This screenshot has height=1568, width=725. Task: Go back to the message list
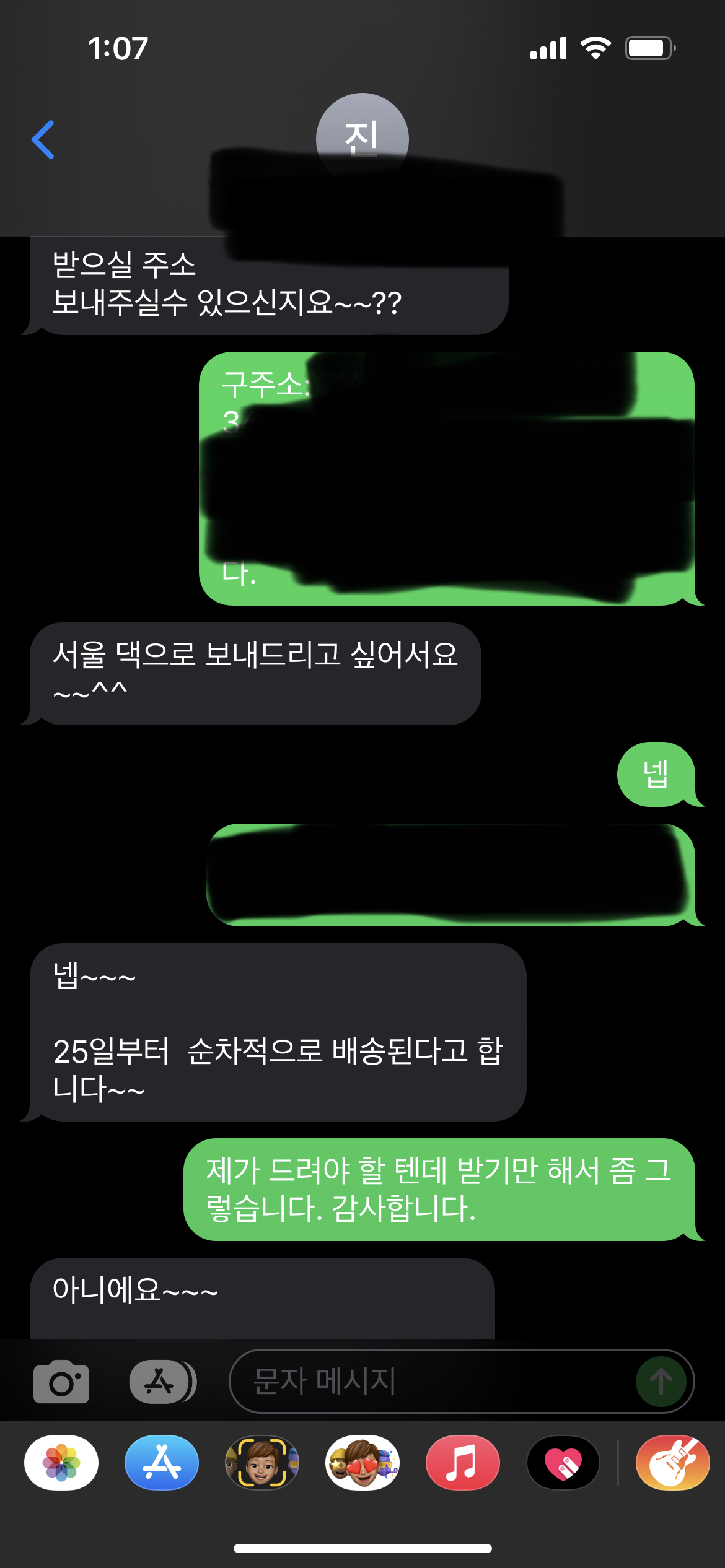click(43, 139)
